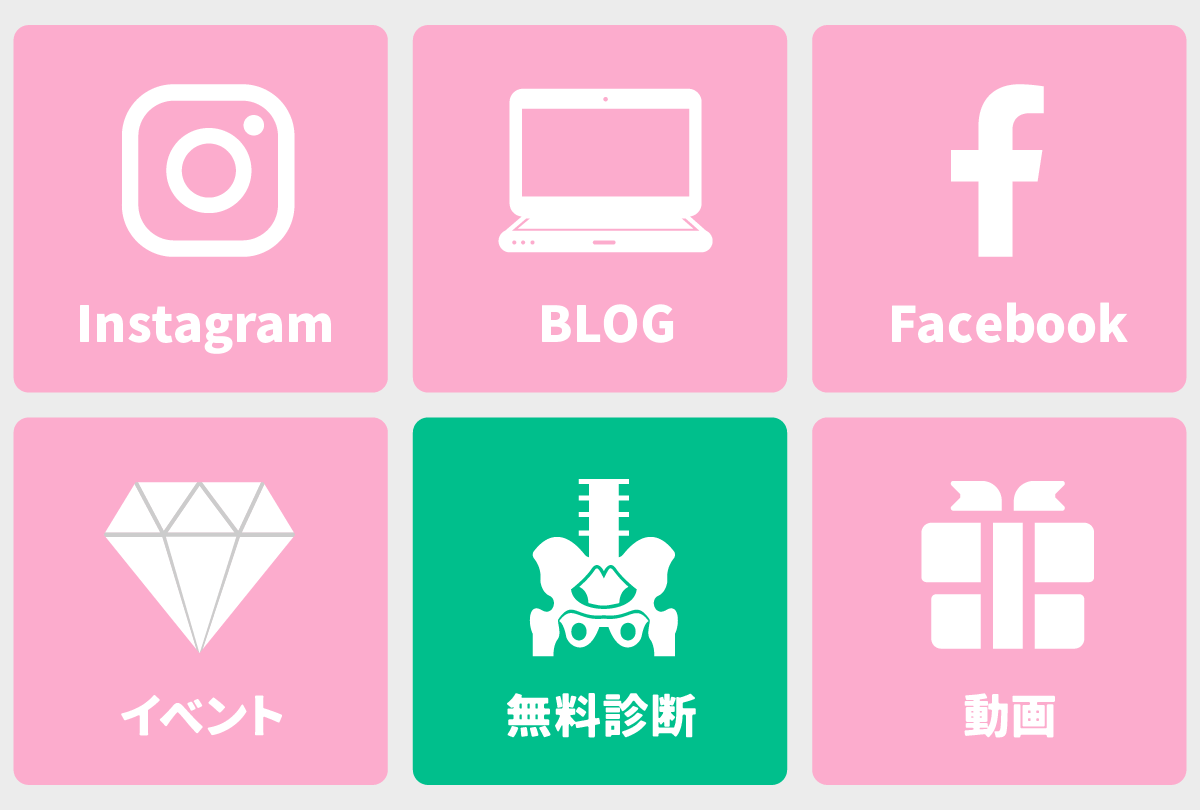Open the Instagram tile
Viewport: 1200px width, 810px height.
[200, 208]
